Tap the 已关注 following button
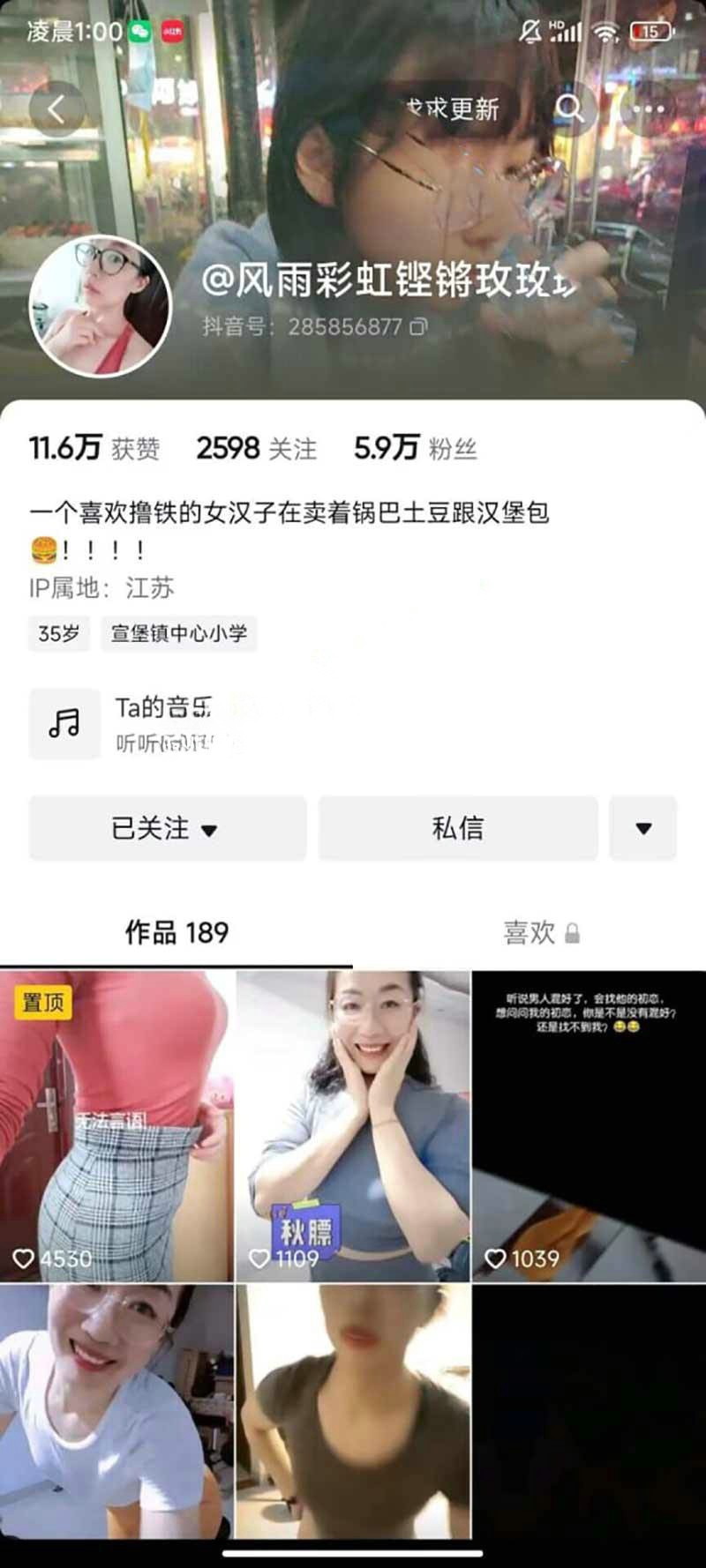706x1568 pixels. tap(167, 828)
